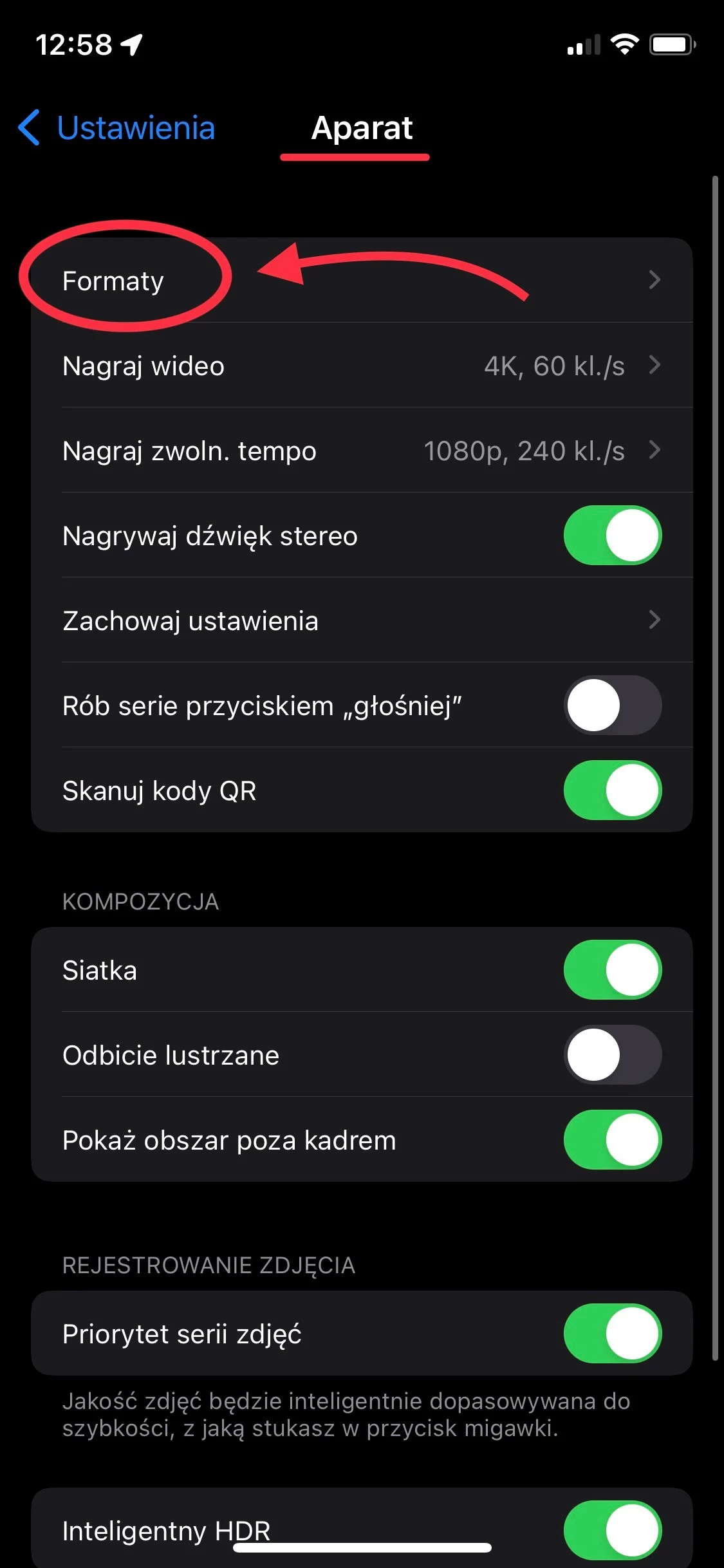Turn off Skanuj kody QR
This screenshot has height=1568, width=724.
[613, 790]
